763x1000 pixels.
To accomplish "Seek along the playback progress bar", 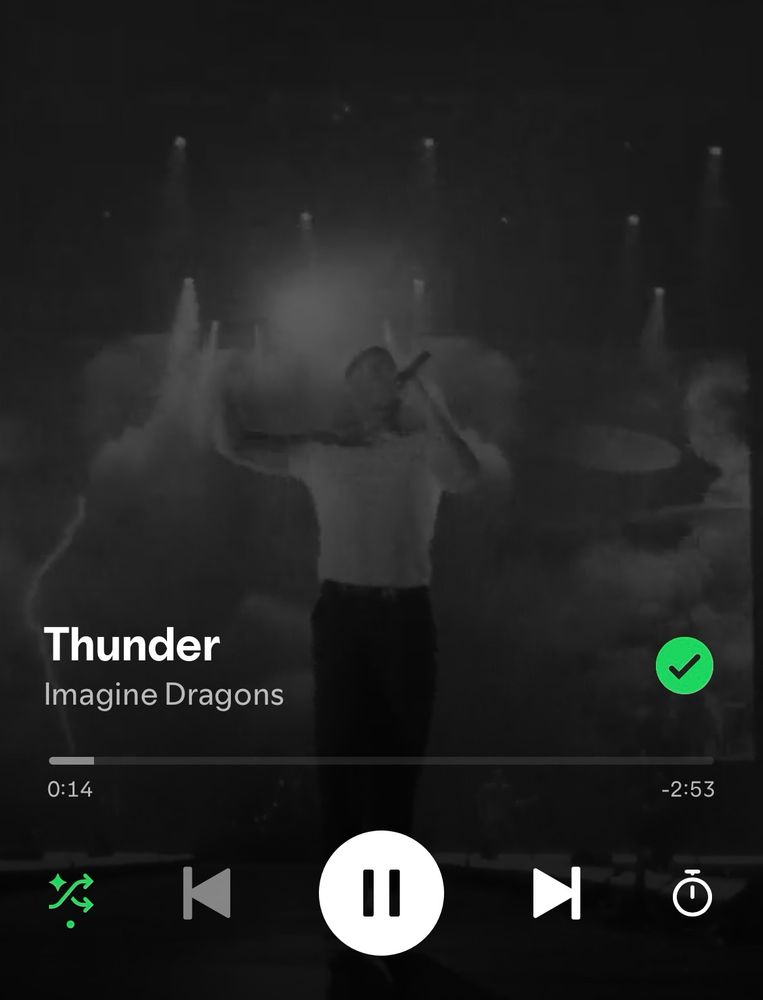I will coord(381,761).
